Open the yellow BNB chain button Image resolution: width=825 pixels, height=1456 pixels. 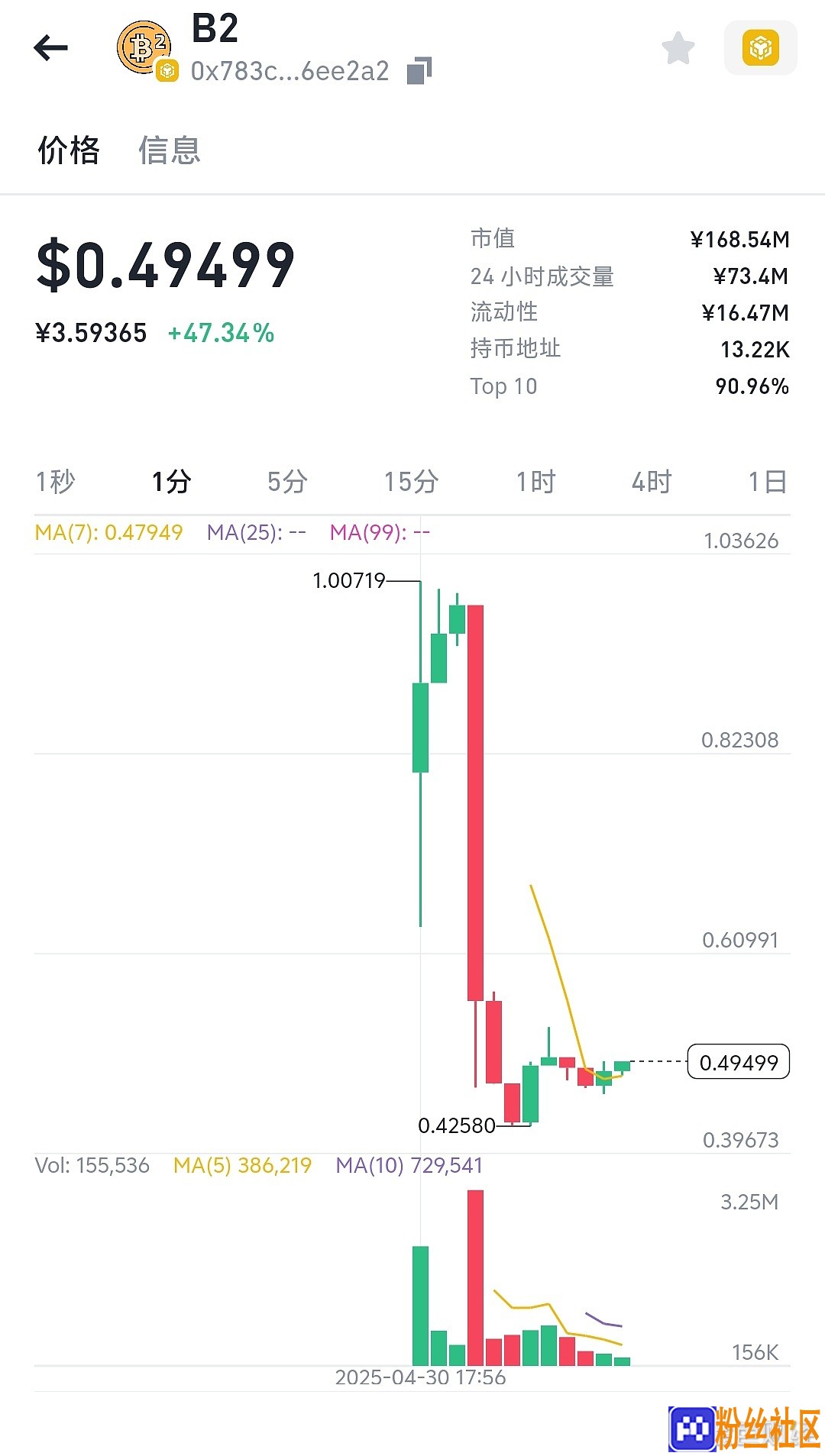[x=760, y=48]
